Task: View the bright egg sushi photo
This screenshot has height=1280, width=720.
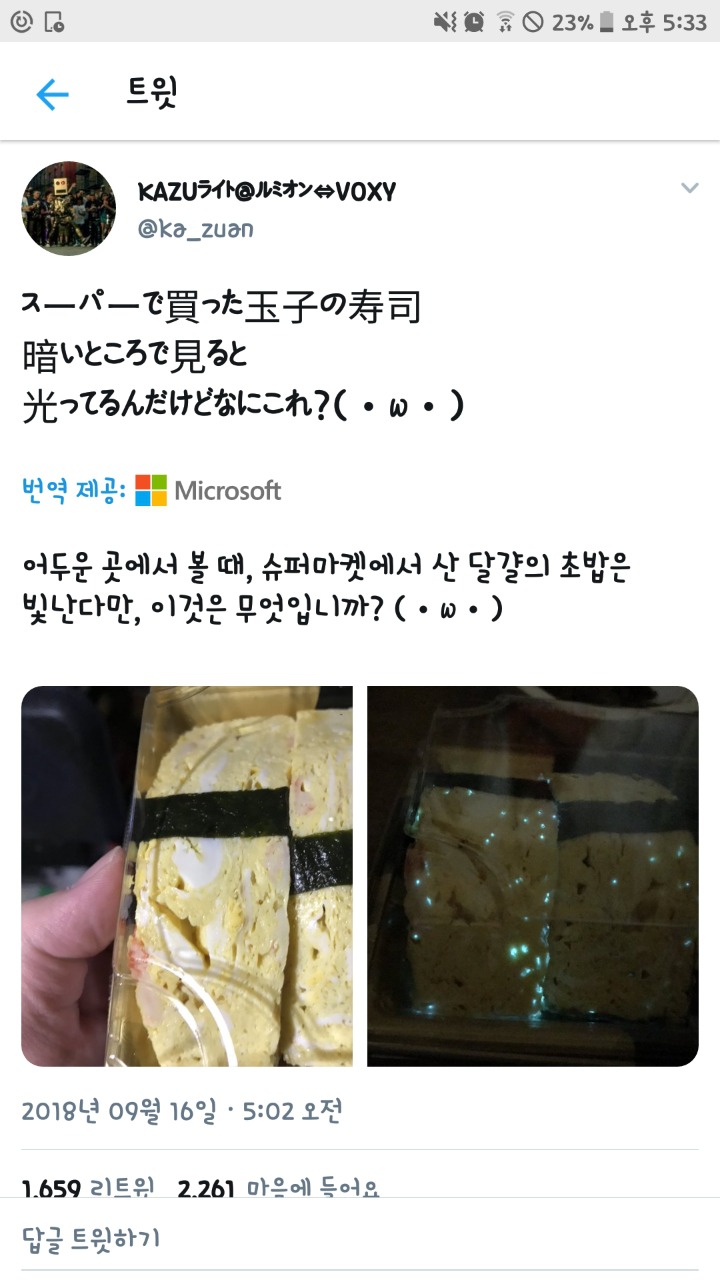Action: tap(187, 876)
